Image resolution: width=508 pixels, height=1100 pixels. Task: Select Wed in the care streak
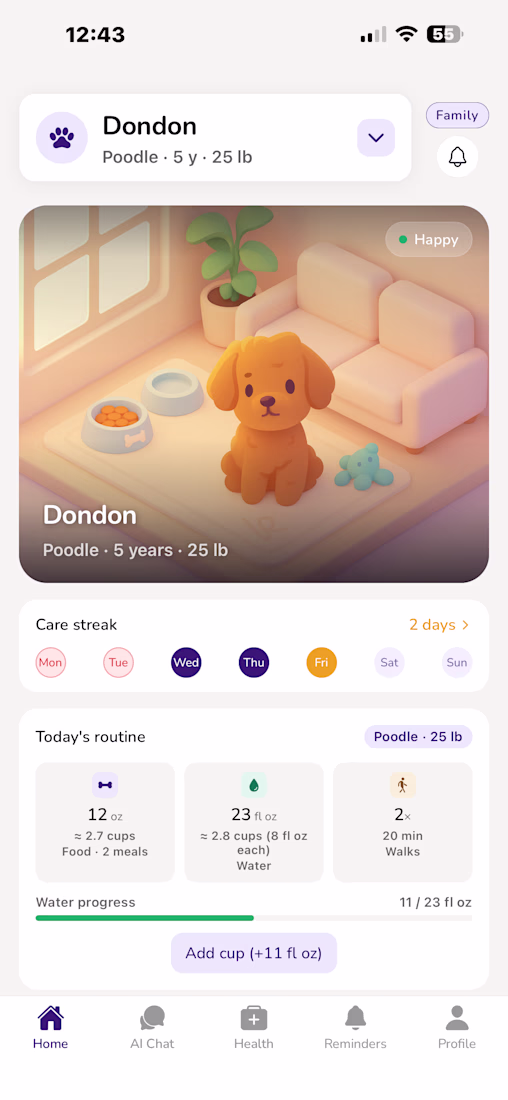click(x=186, y=662)
